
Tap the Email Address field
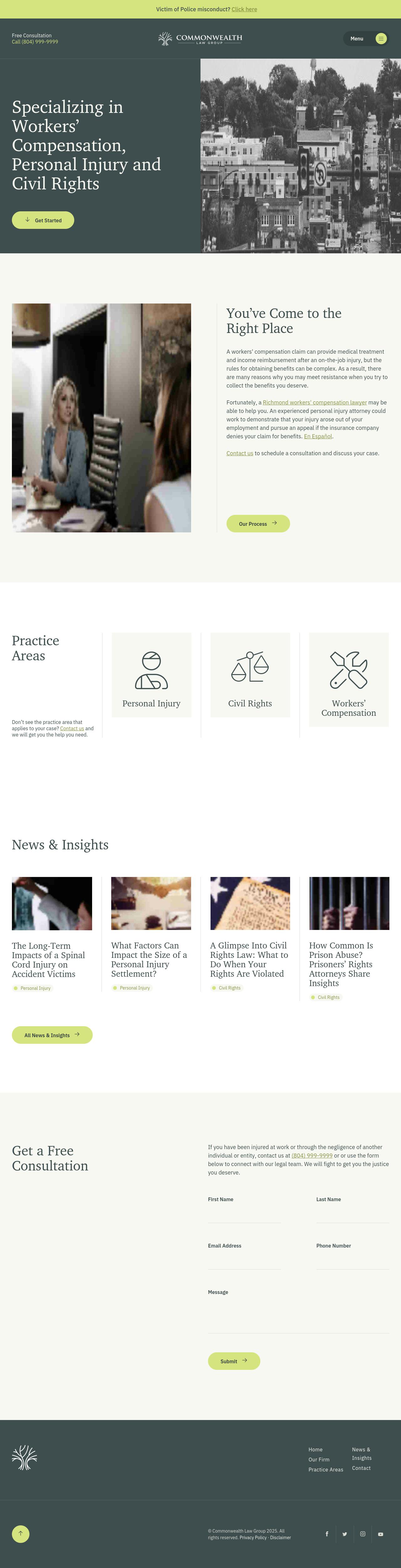point(244,1261)
